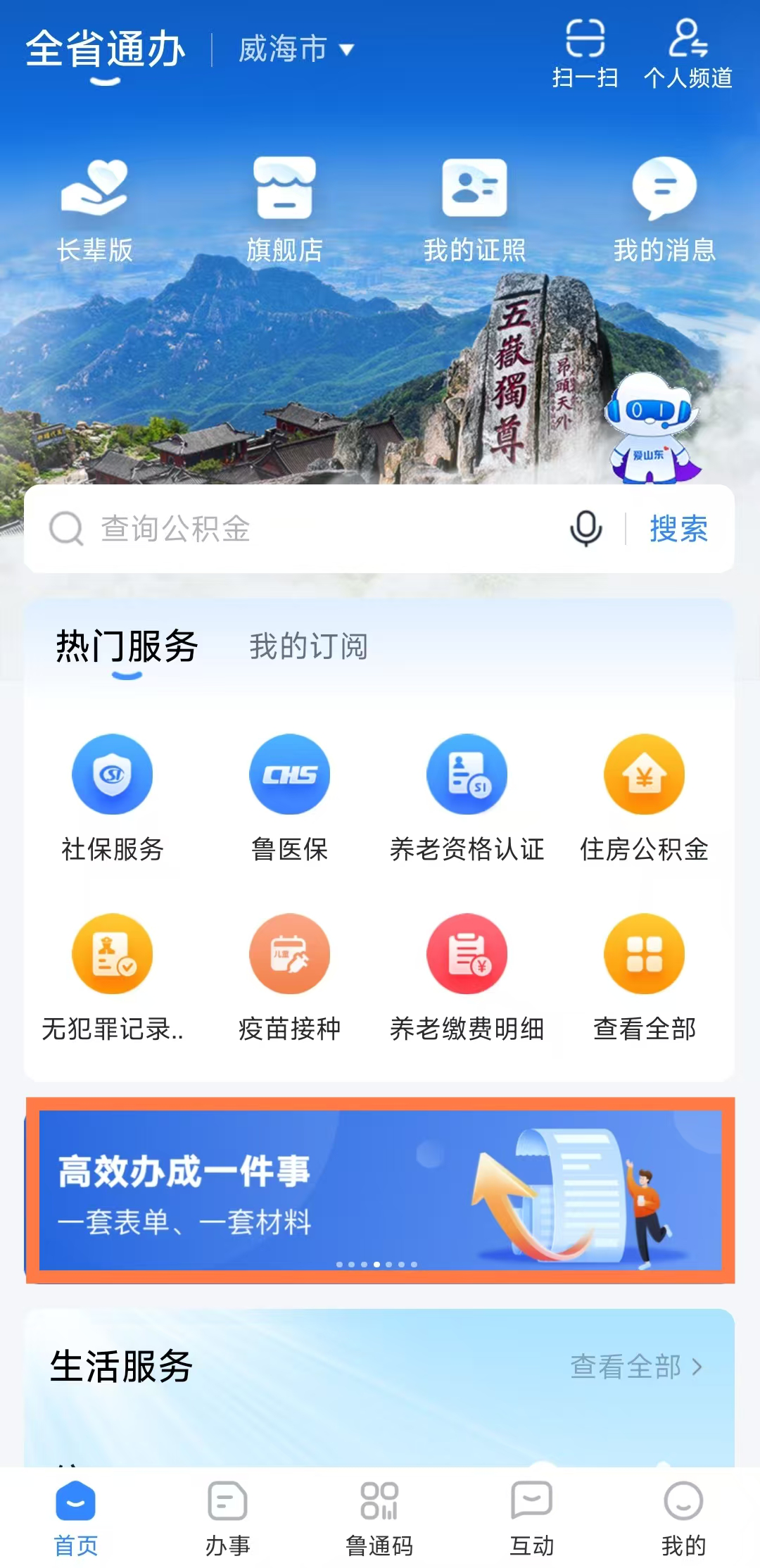Open 我的消息 messages
Image resolution: width=760 pixels, height=1568 pixels.
(664, 209)
